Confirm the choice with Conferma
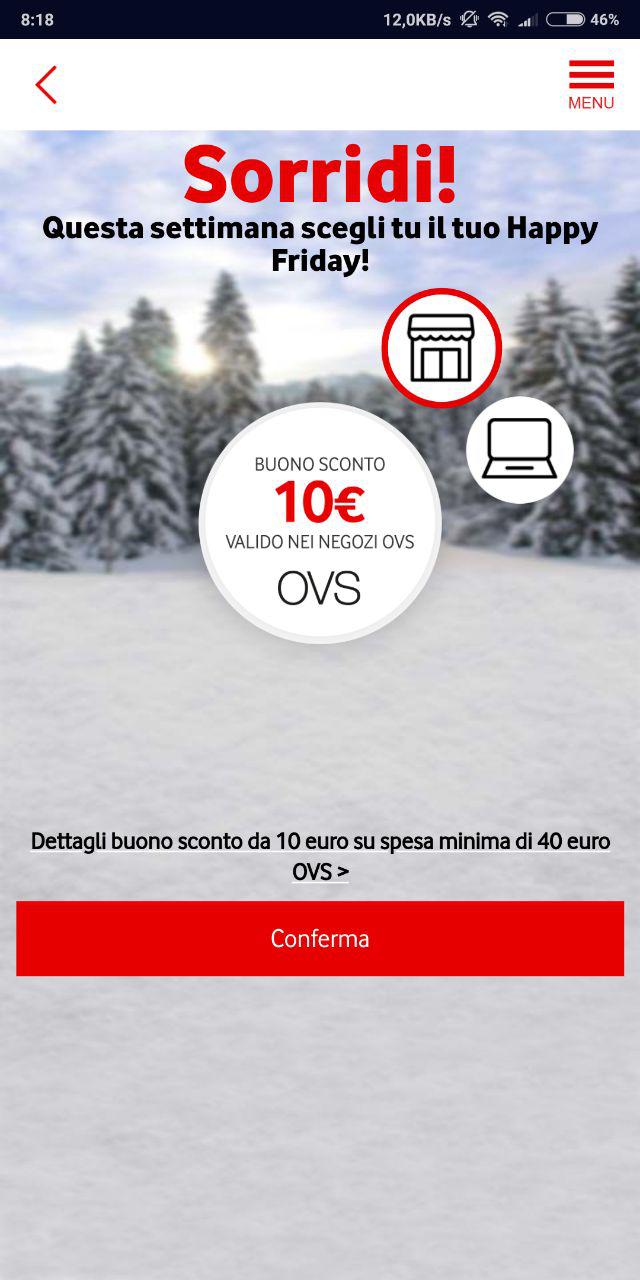640x1280 pixels. point(320,939)
